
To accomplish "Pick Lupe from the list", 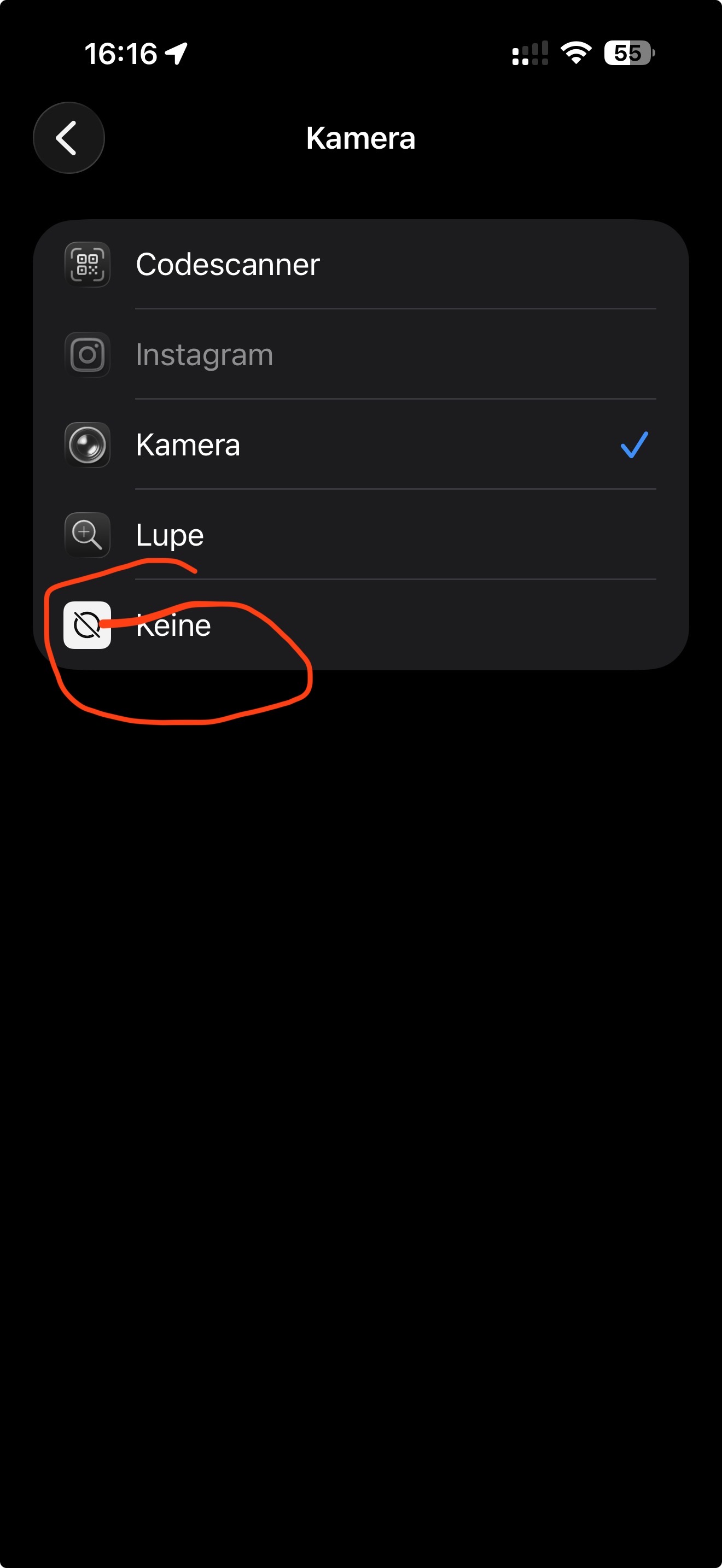I will pos(360,535).
